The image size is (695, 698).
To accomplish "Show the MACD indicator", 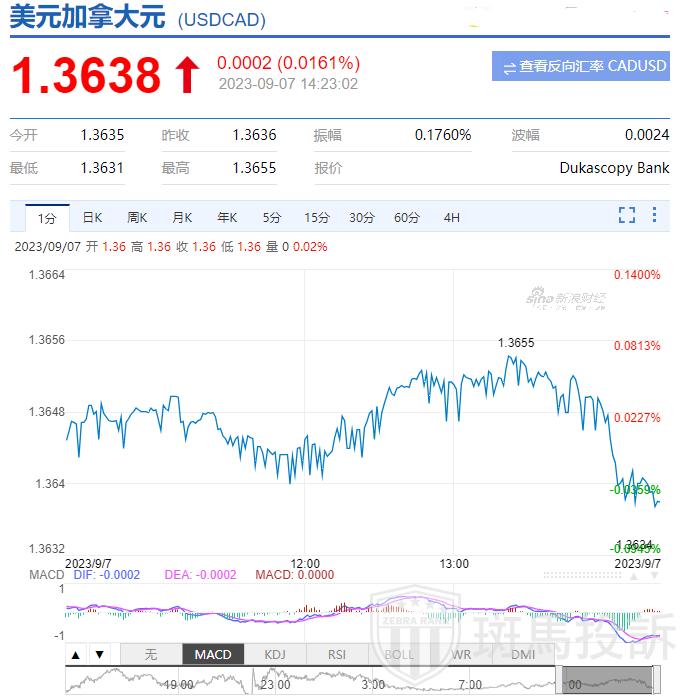I will pos(212,655).
